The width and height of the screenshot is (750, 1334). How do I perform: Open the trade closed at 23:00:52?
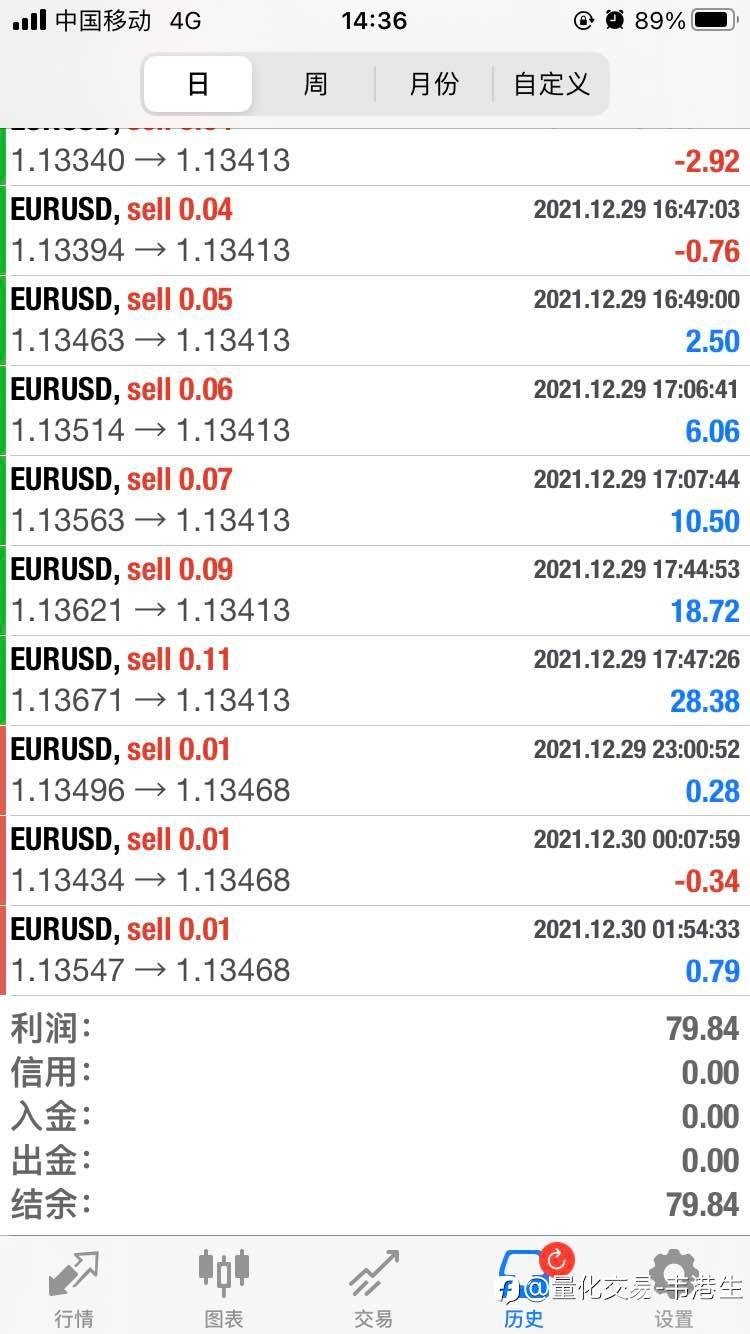pyautogui.click(x=375, y=771)
